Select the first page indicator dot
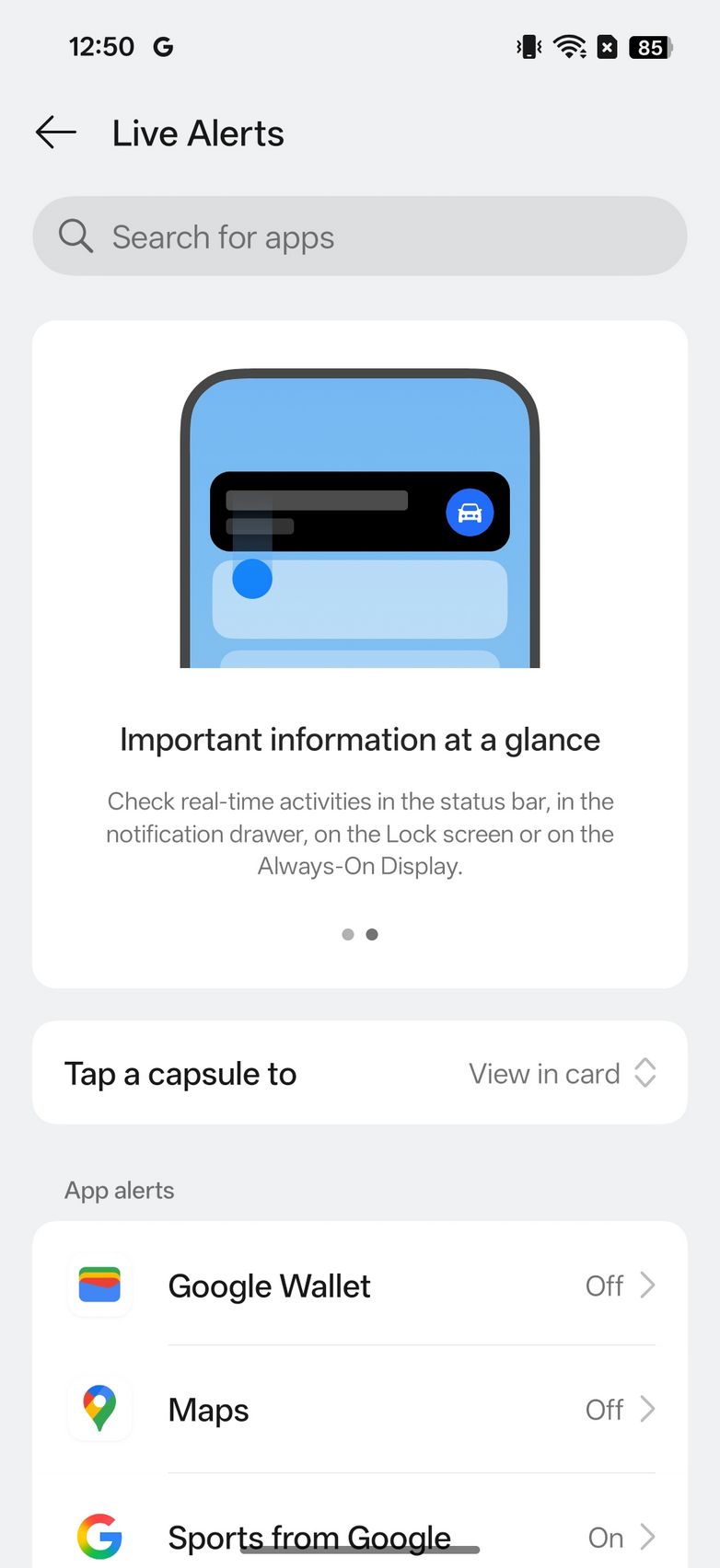Image resolution: width=720 pixels, height=1568 pixels. pyautogui.click(x=347, y=934)
